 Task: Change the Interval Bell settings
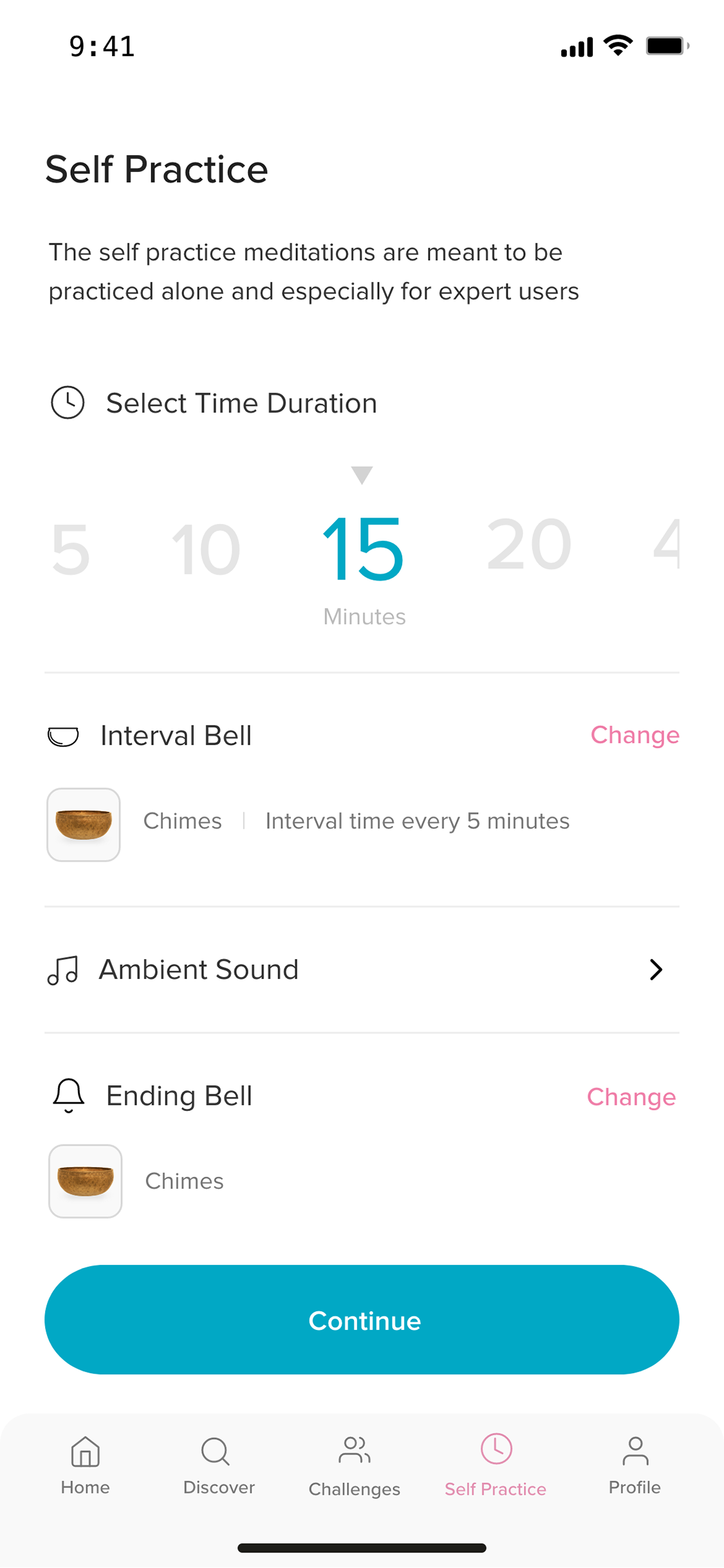[635, 735]
